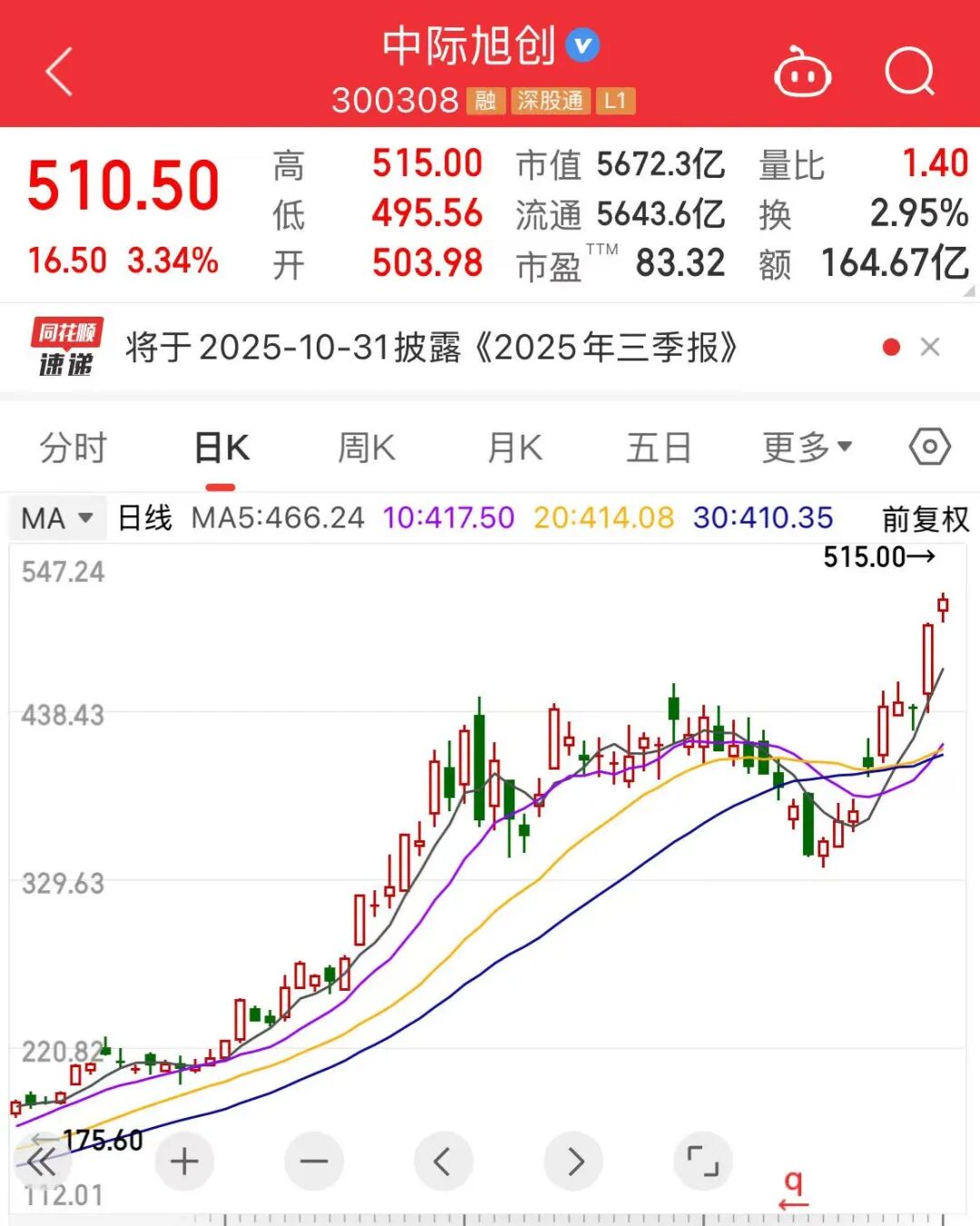The width and height of the screenshot is (980, 1226).
Task: View the 五日 chart tab
Action: tap(659, 447)
